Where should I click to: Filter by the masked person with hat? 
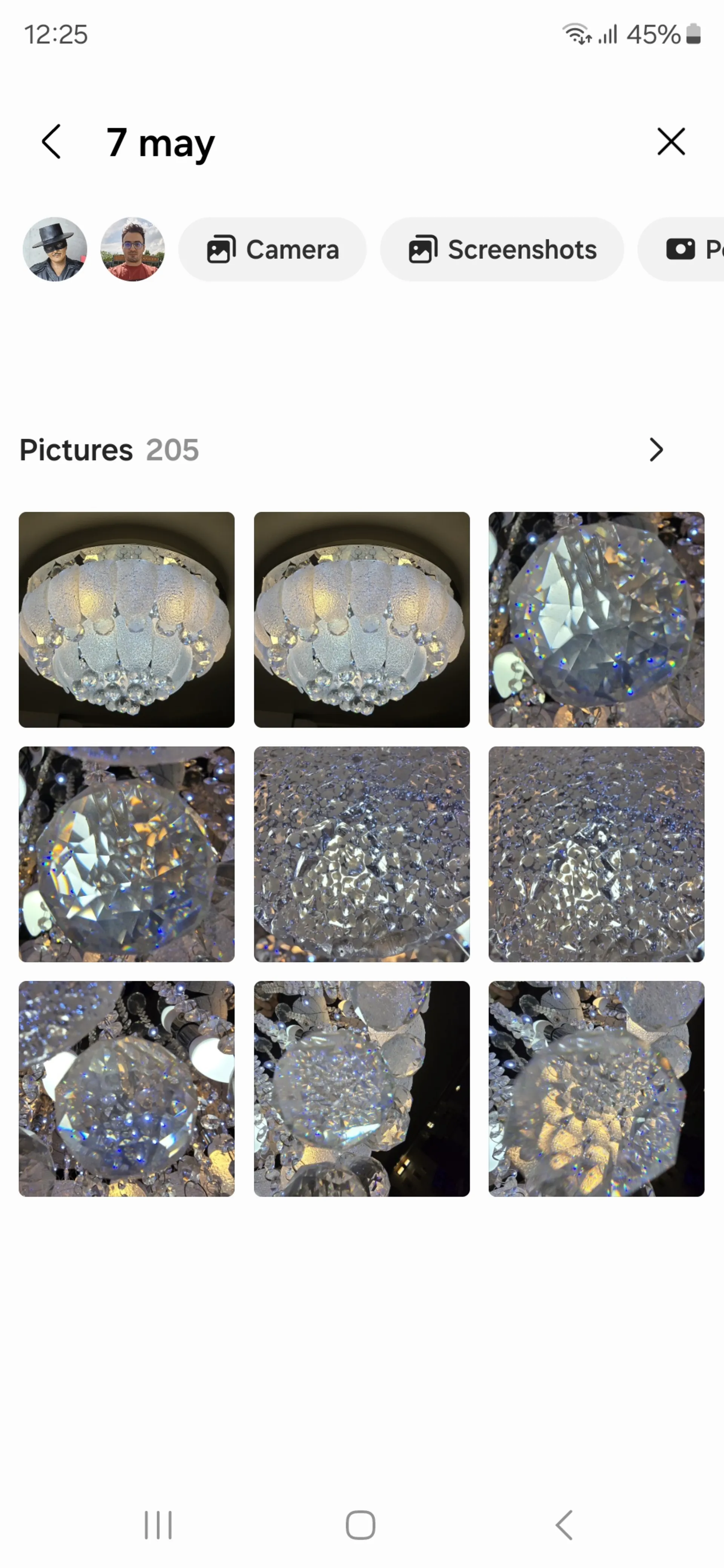click(55, 250)
